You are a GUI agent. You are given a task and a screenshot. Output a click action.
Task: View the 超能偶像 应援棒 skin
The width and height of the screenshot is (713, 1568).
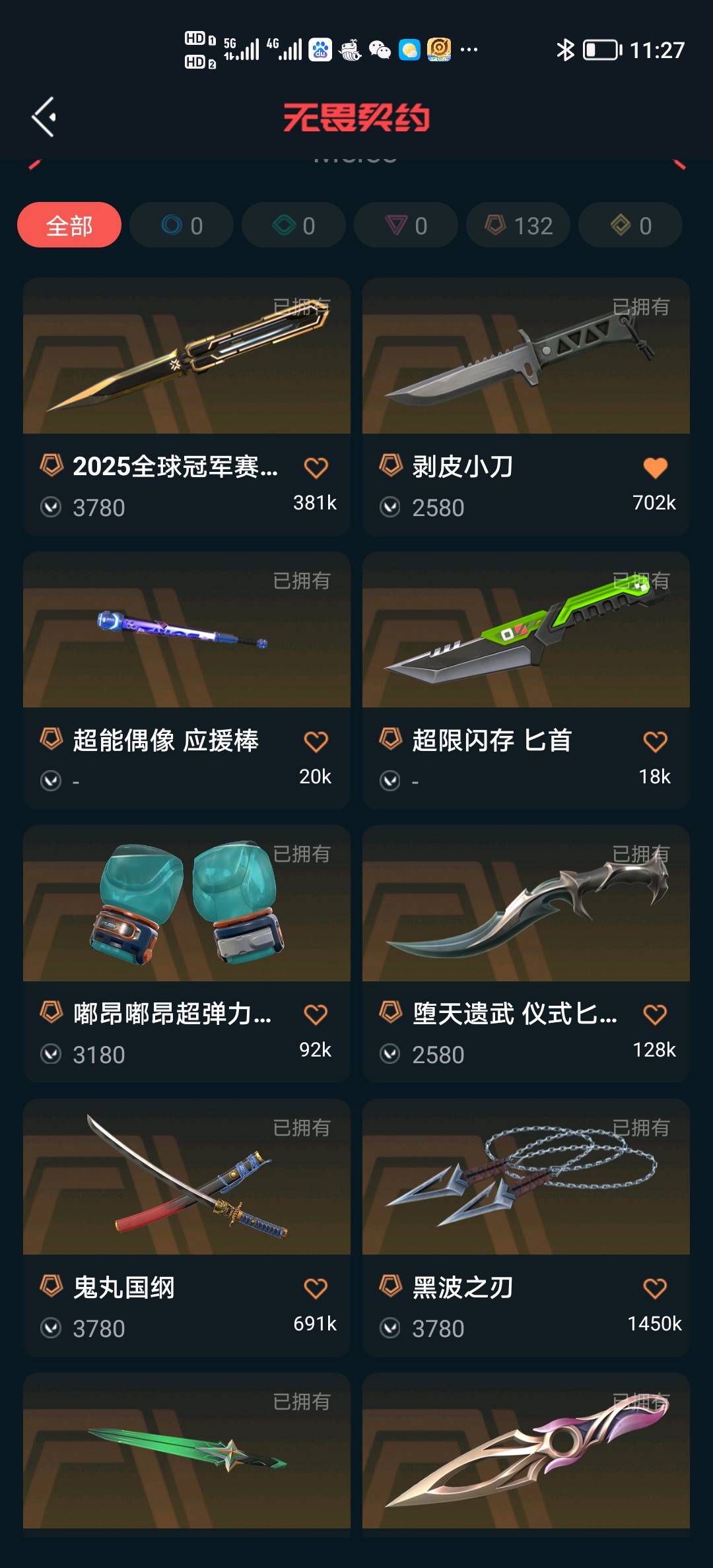(x=187, y=630)
